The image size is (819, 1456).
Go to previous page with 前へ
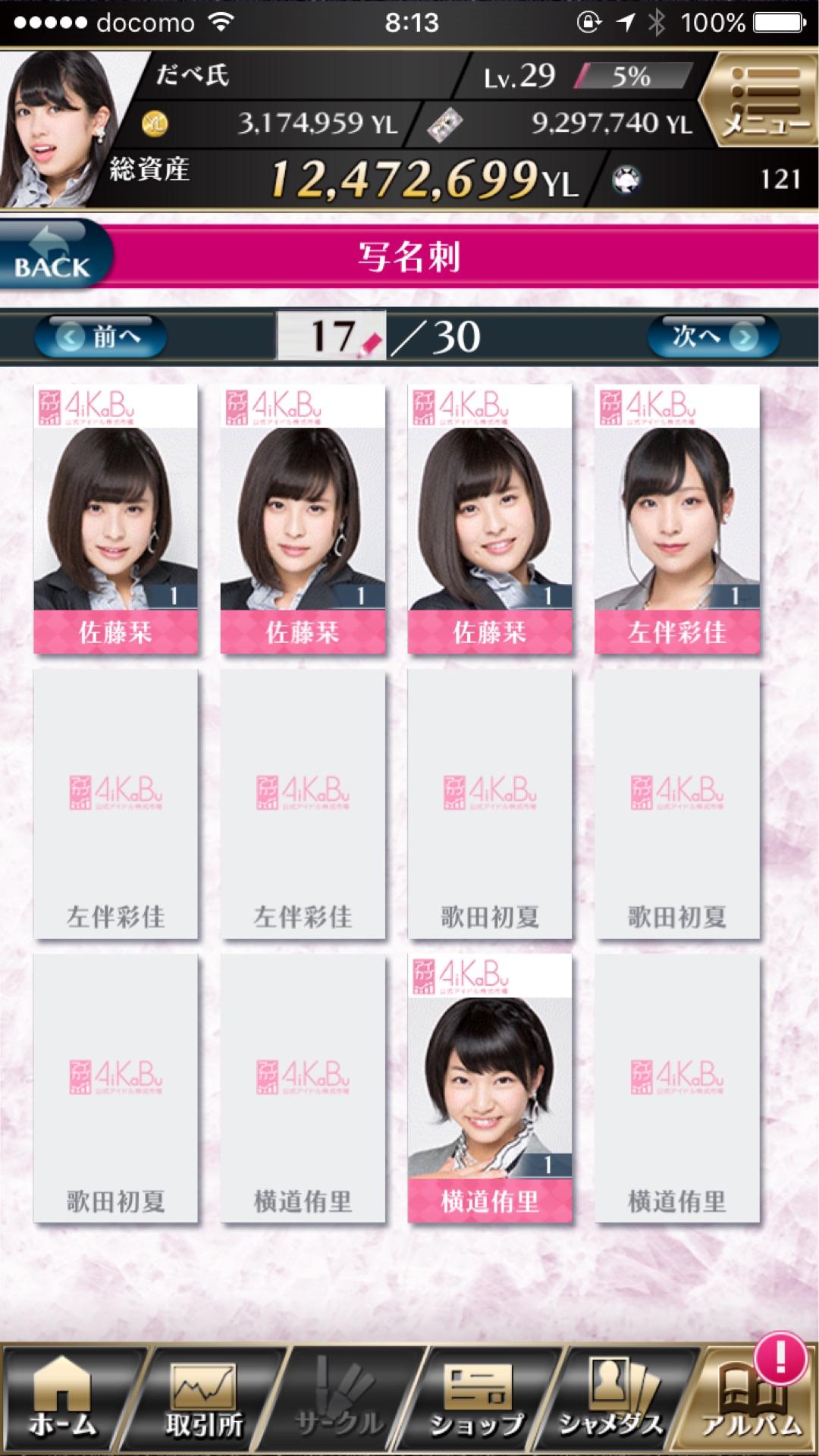tap(100, 336)
